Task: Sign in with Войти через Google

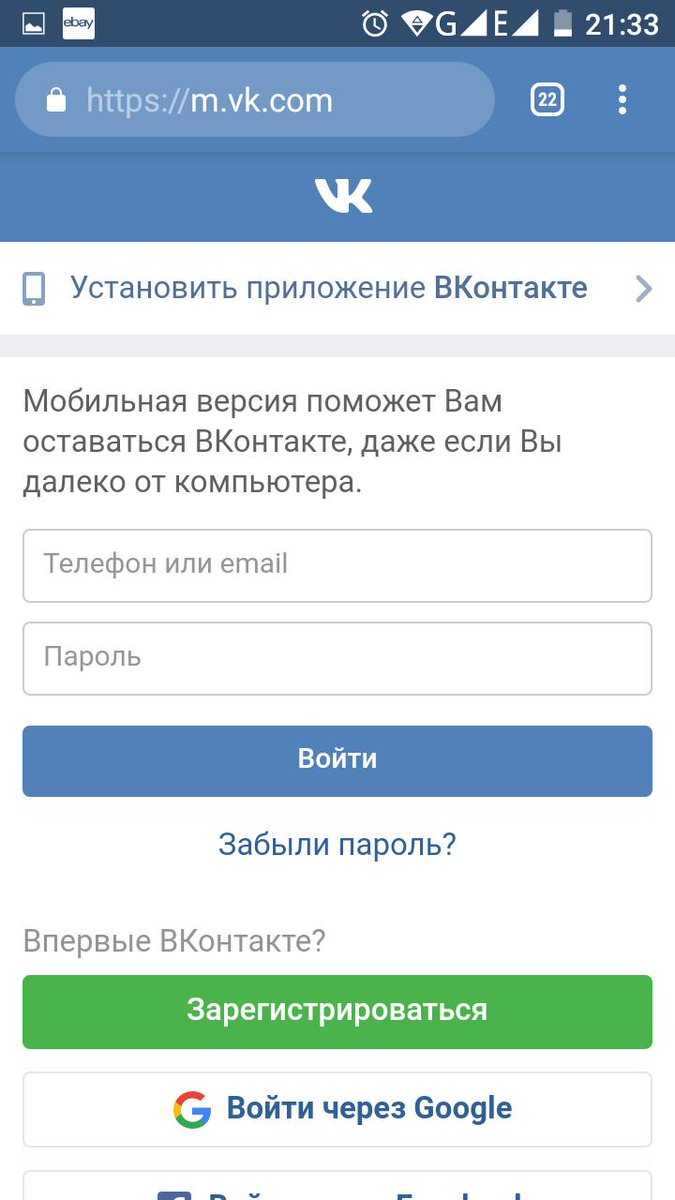Action: (x=337, y=1109)
